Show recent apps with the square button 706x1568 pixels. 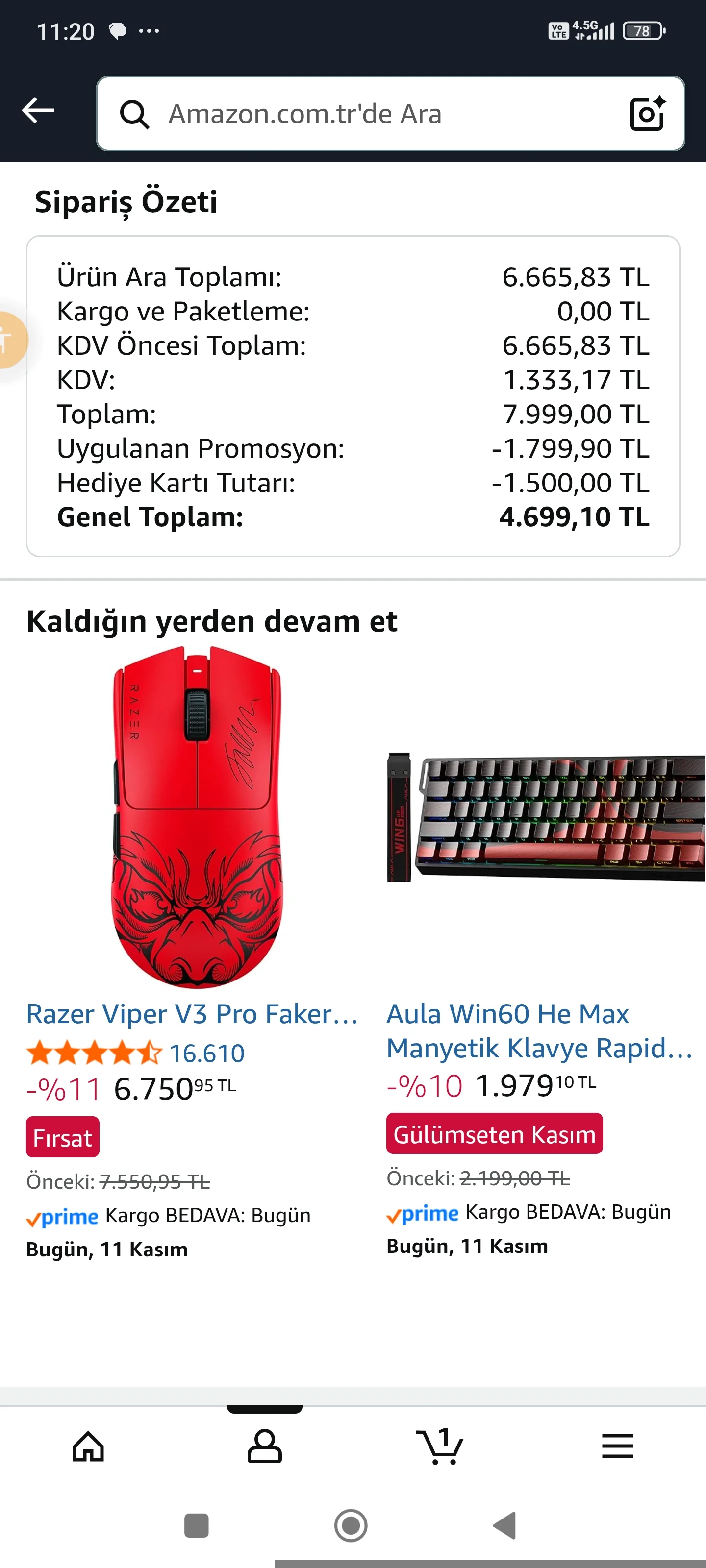point(196,1525)
